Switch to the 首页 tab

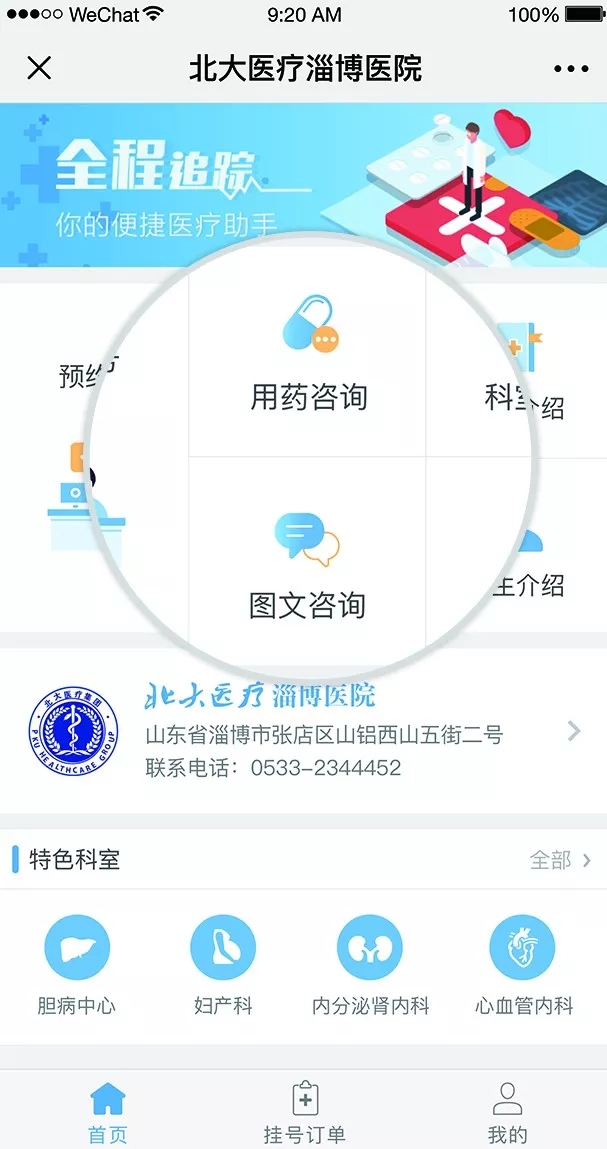coord(108,1110)
